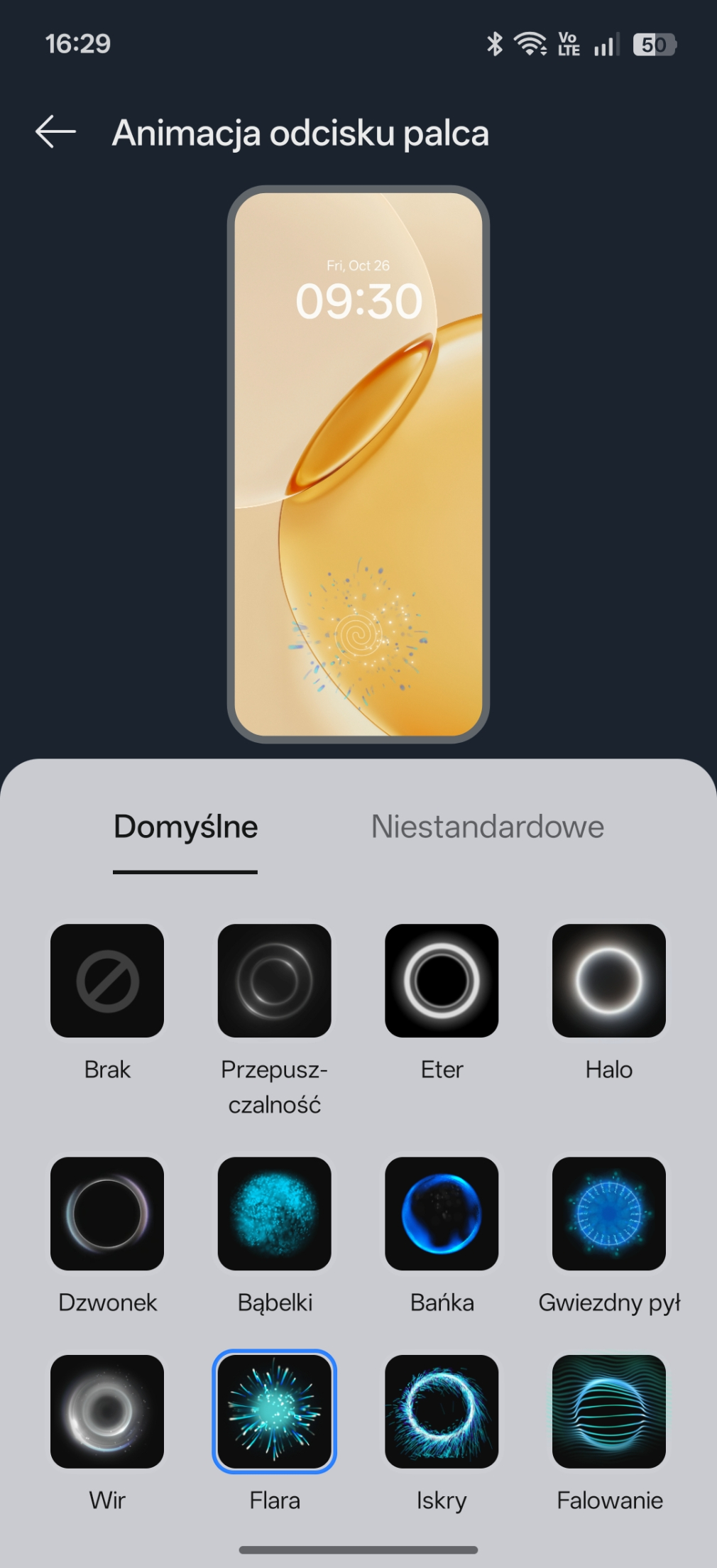Choose the Dzwonek animation
Viewport: 717px width, 1568px height.
click(107, 1214)
